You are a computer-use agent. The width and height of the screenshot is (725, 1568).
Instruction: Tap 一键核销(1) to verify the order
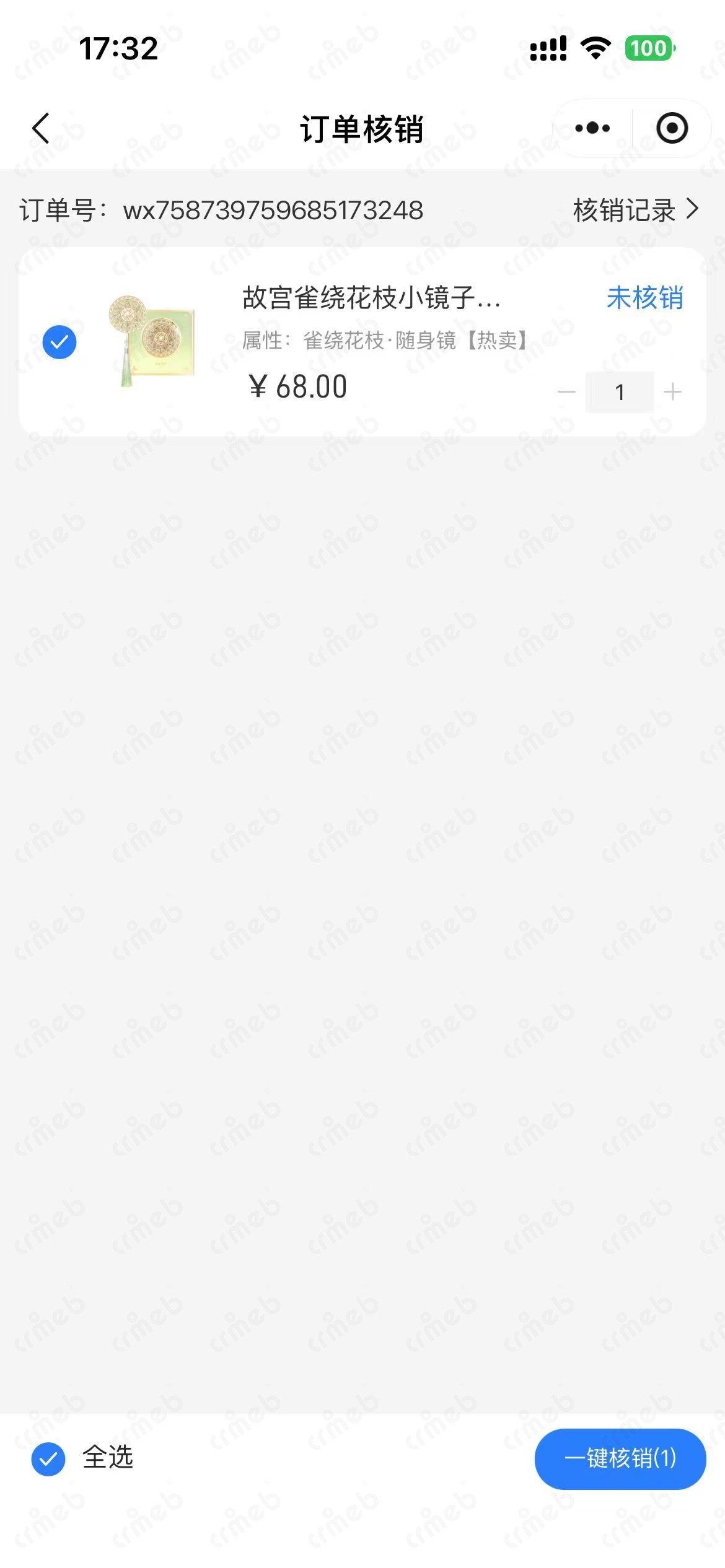pos(620,1458)
